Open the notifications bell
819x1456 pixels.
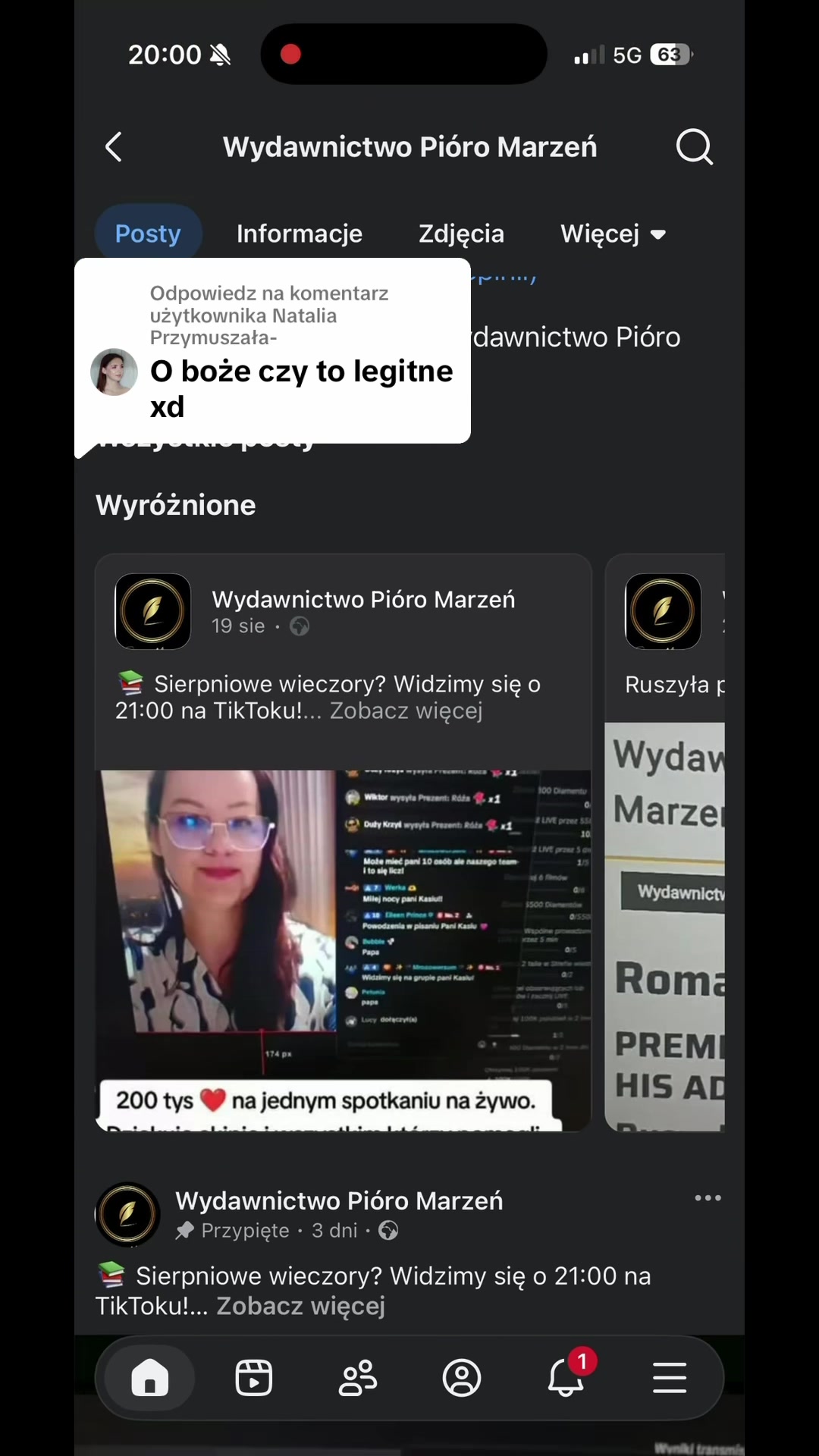click(566, 1376)
